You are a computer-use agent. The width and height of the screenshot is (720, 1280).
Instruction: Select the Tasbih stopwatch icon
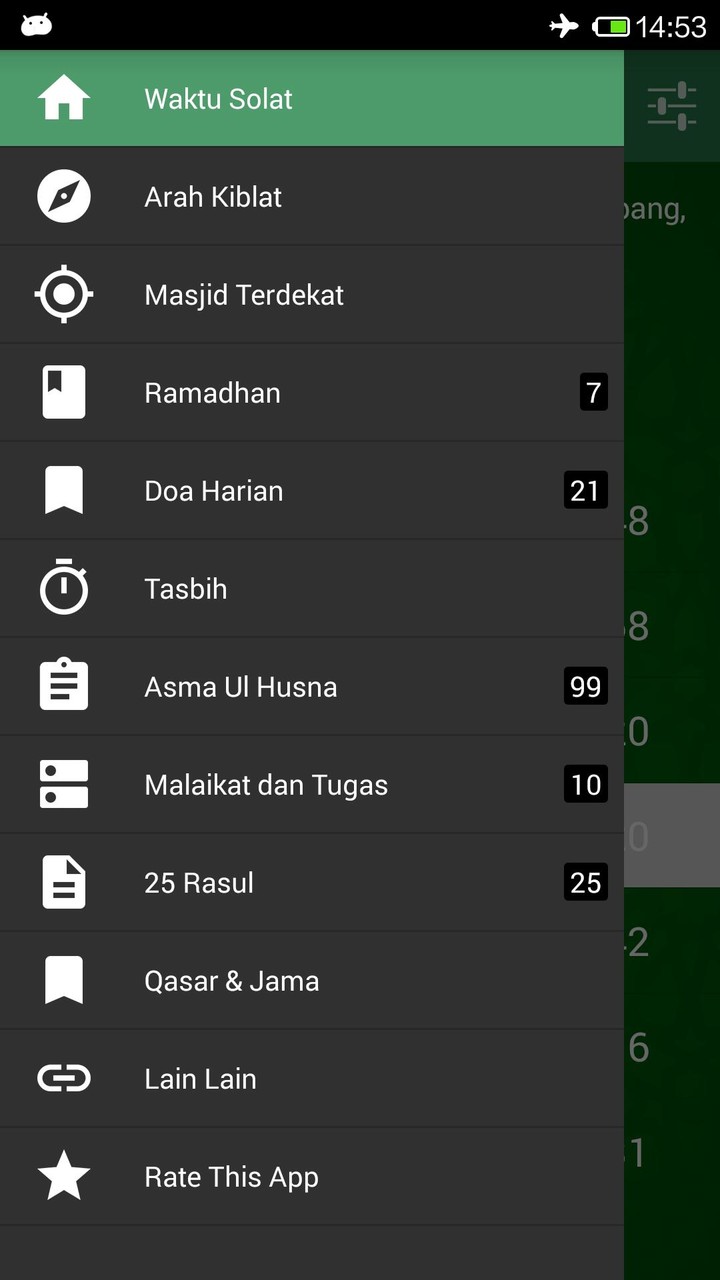coord(64,588)
